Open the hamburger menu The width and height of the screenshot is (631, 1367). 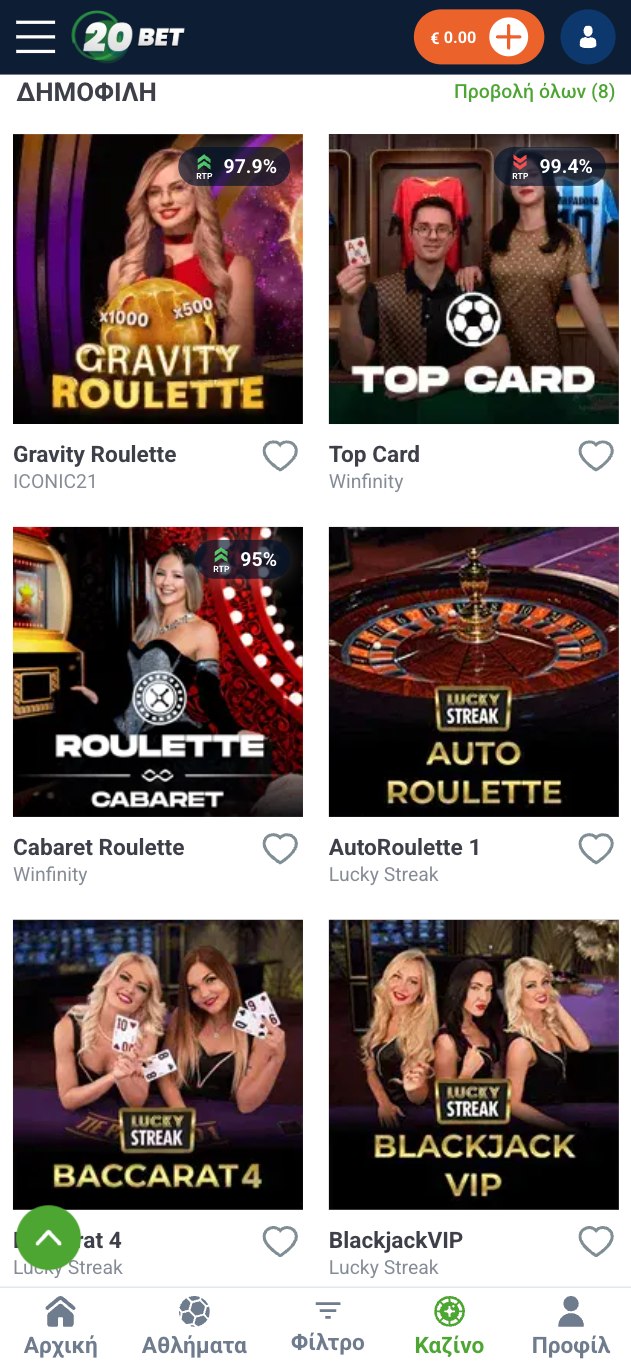point(35,37)
